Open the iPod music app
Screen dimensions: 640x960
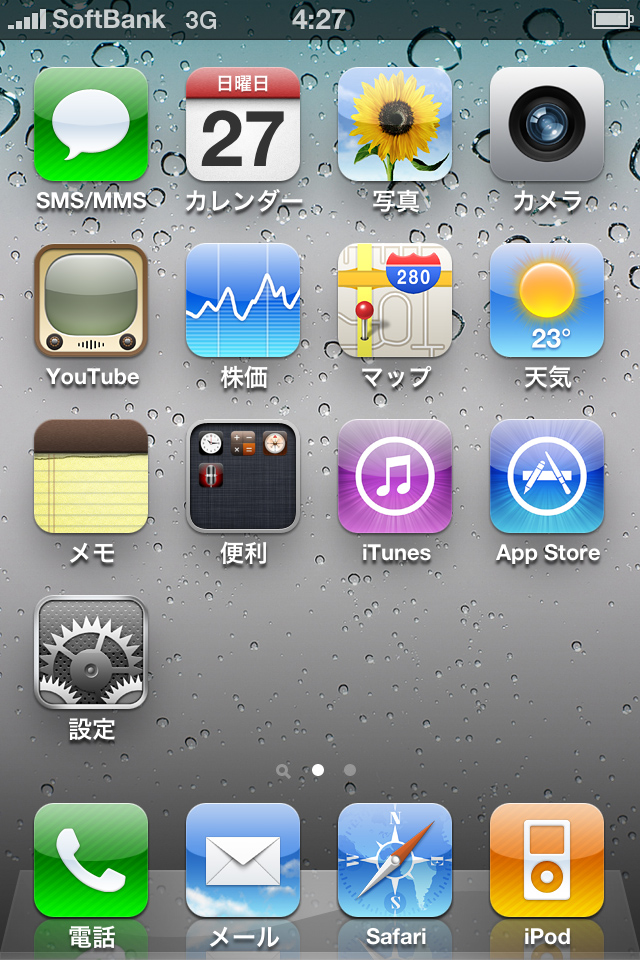[x=547, y=861]
